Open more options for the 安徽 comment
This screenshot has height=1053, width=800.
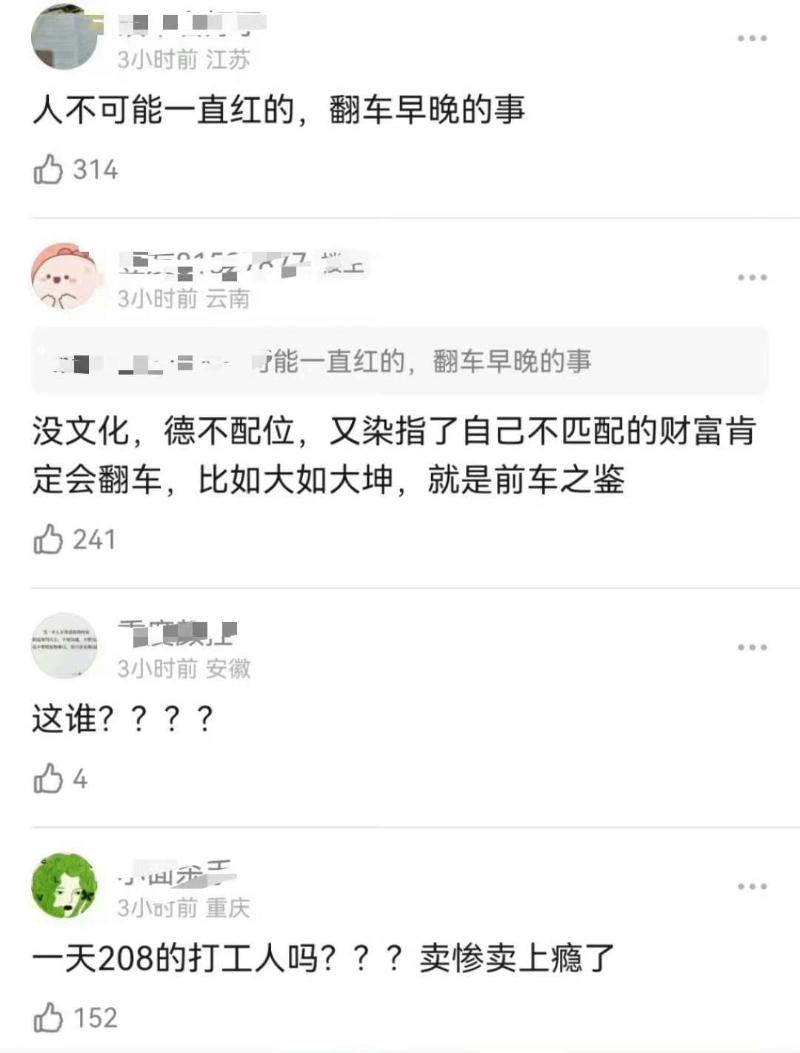752,647
